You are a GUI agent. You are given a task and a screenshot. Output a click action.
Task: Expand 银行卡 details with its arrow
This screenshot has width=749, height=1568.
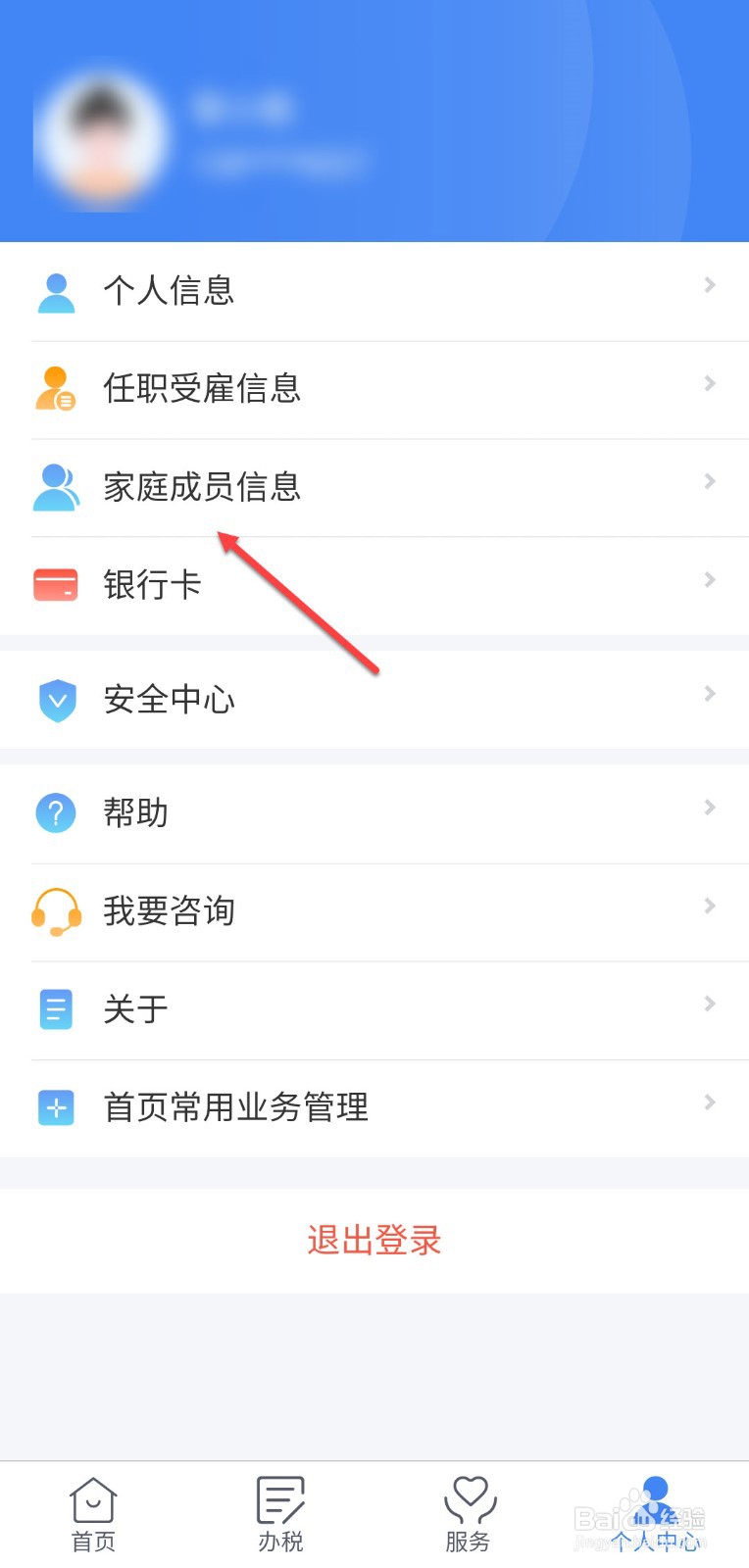point(709,580)
